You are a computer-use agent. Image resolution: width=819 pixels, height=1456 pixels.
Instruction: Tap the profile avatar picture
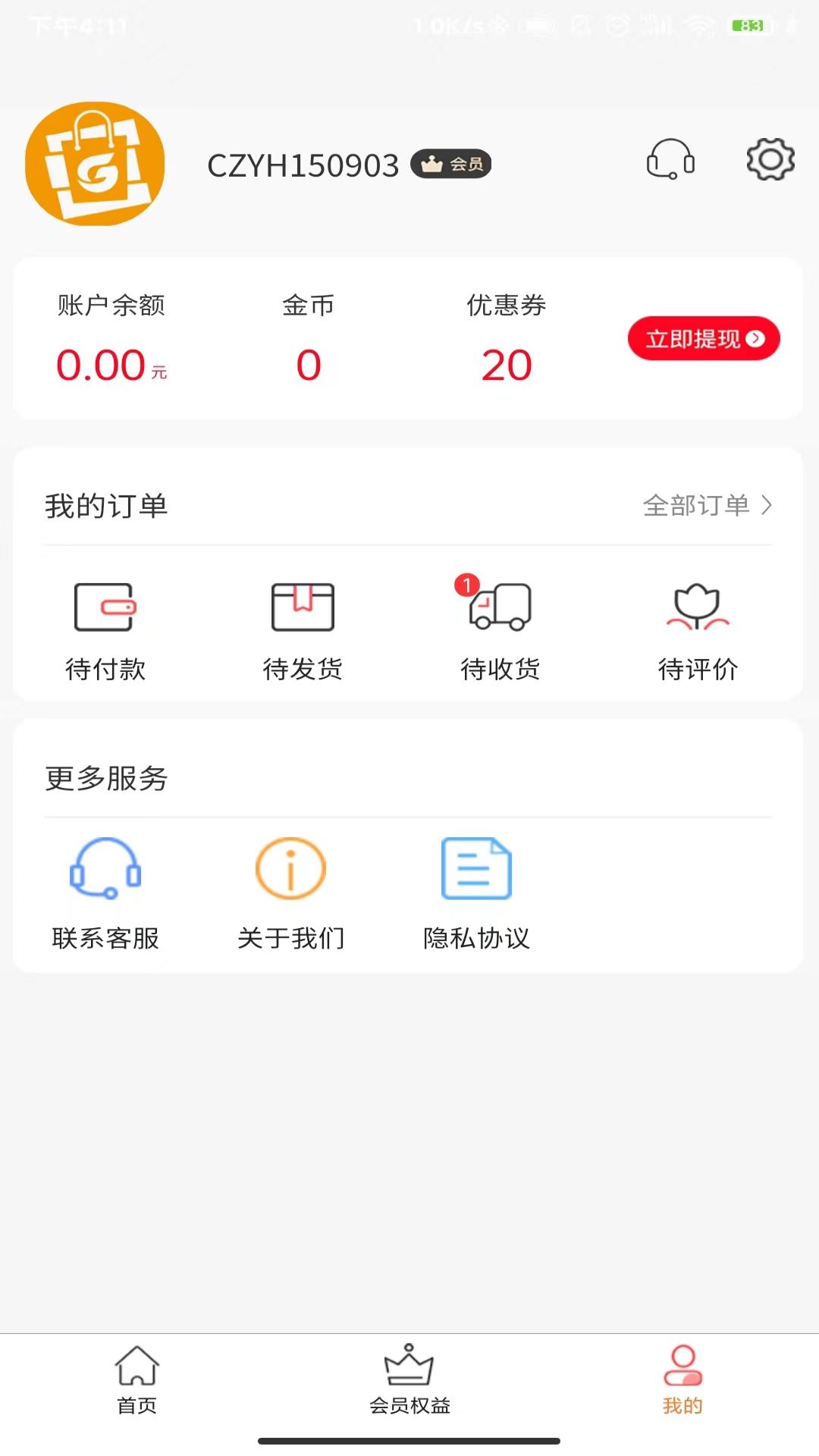coord(95,164)
